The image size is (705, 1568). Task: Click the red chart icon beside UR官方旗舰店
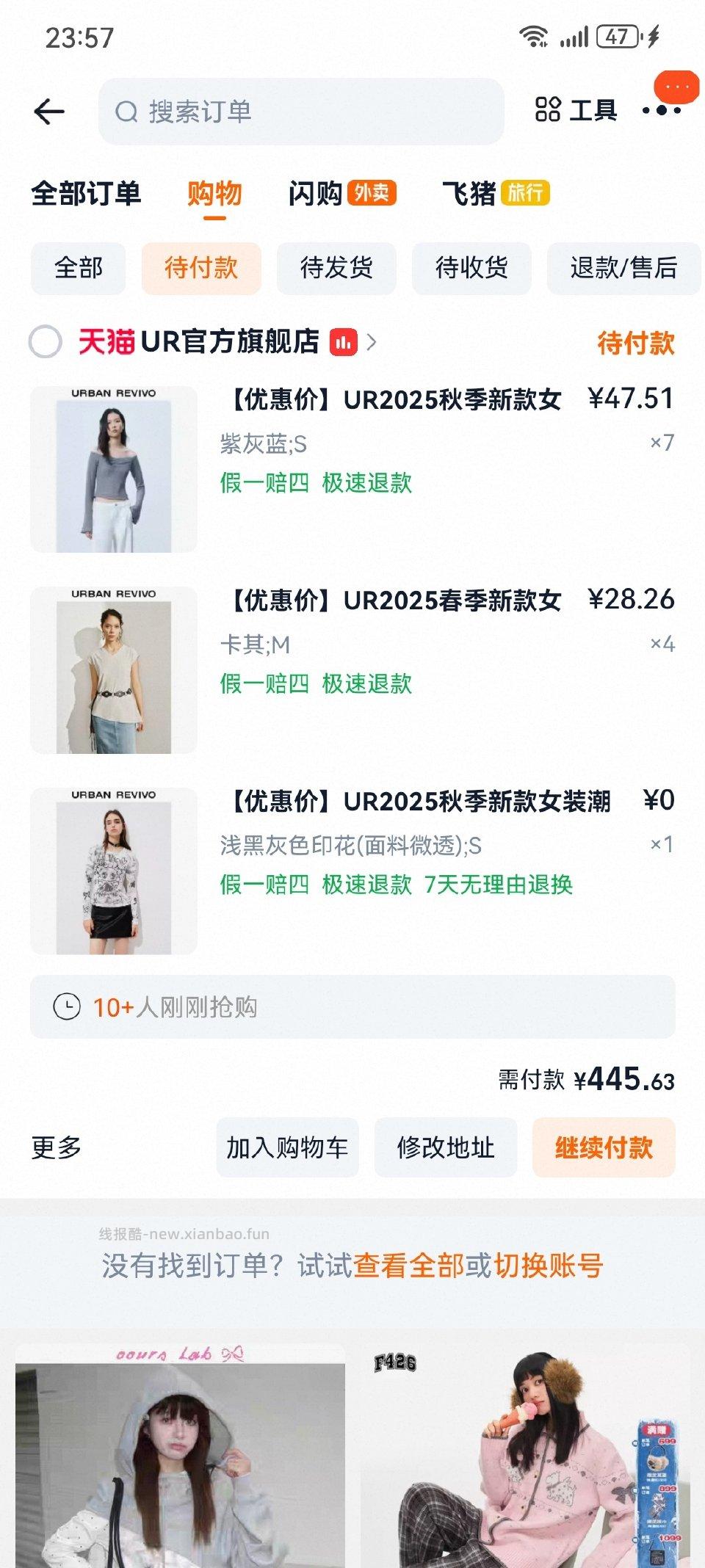click(344, 342)
